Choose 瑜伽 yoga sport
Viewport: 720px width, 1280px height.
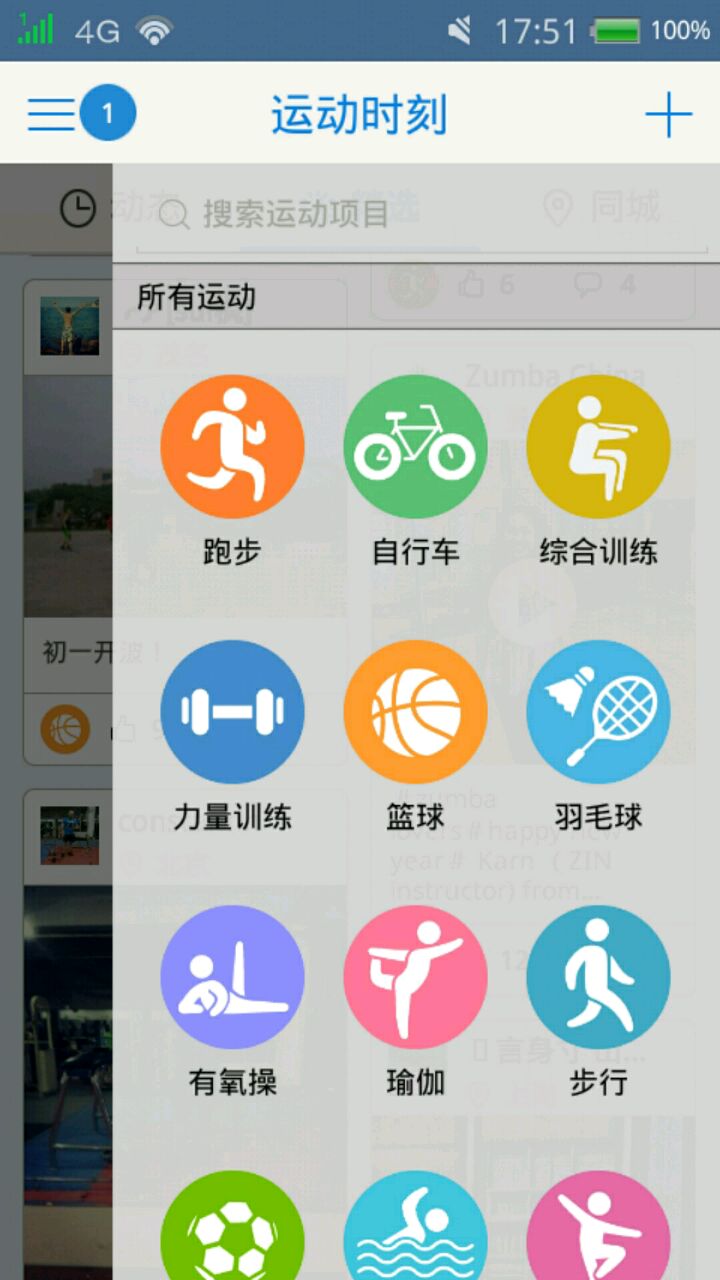click(415, 977)
